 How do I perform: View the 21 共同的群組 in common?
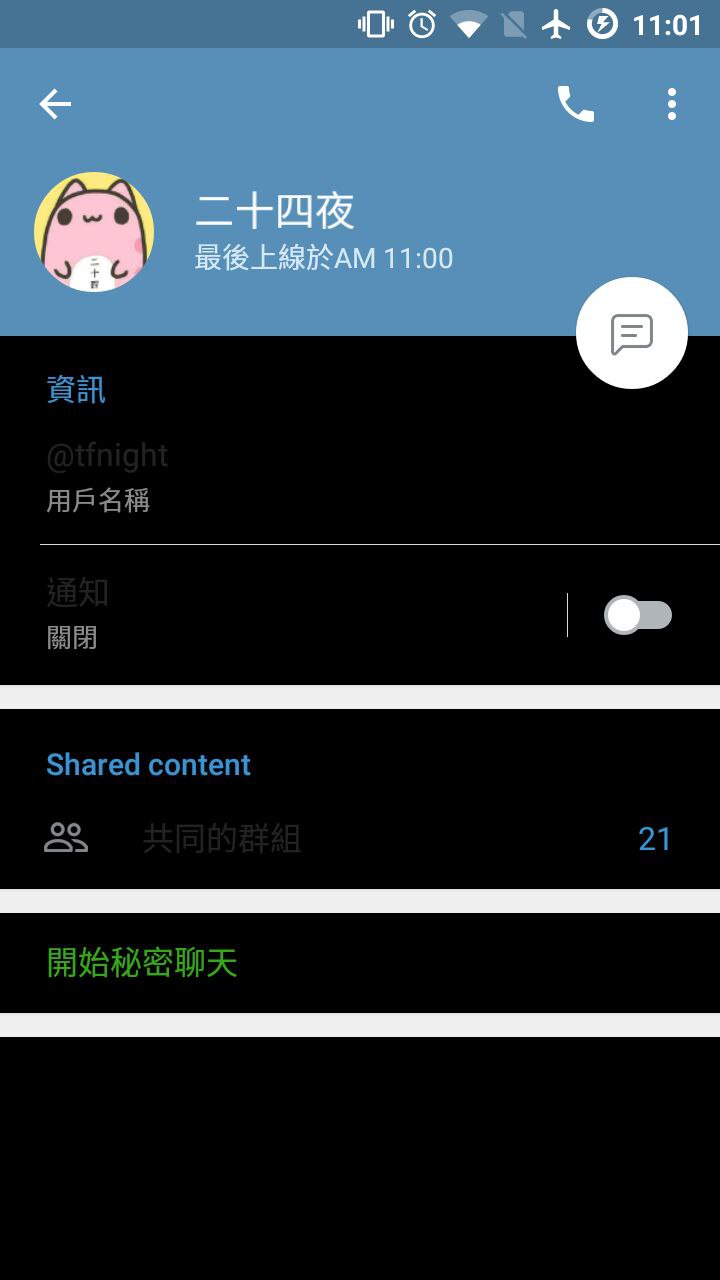pyautogui.click(x=360, y=838)
